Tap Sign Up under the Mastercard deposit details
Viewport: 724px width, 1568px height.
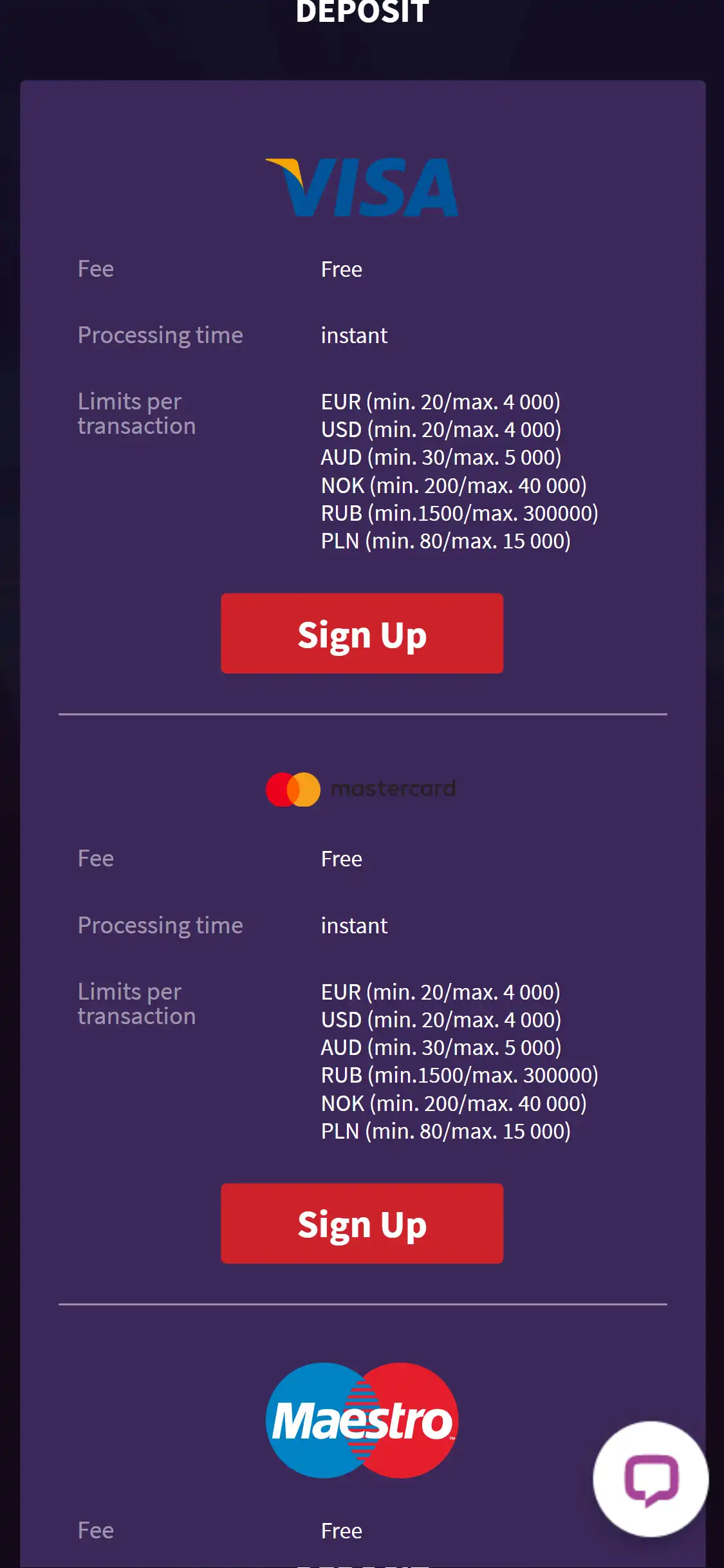coord(362,1223)
